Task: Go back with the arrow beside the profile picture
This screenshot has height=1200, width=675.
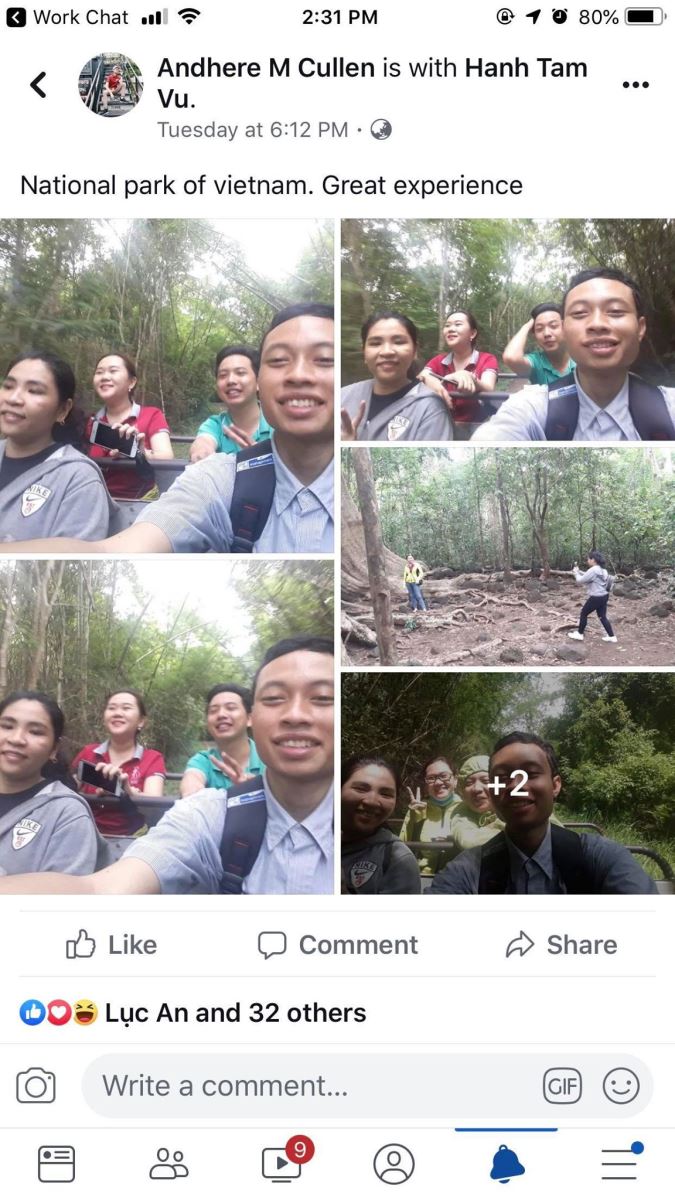Action: [39, 85]
